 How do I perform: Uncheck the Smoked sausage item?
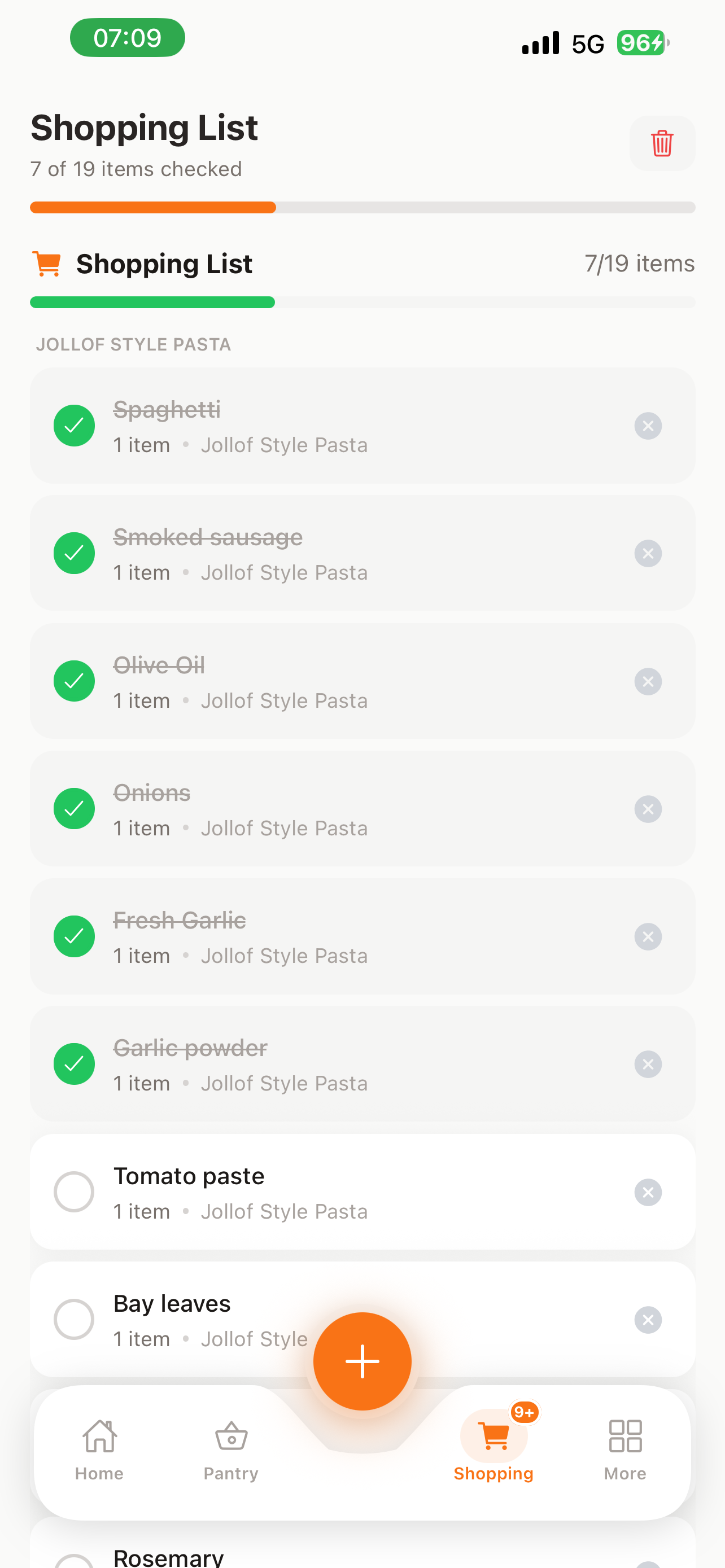pyautogui.click(x=75, y=553)
